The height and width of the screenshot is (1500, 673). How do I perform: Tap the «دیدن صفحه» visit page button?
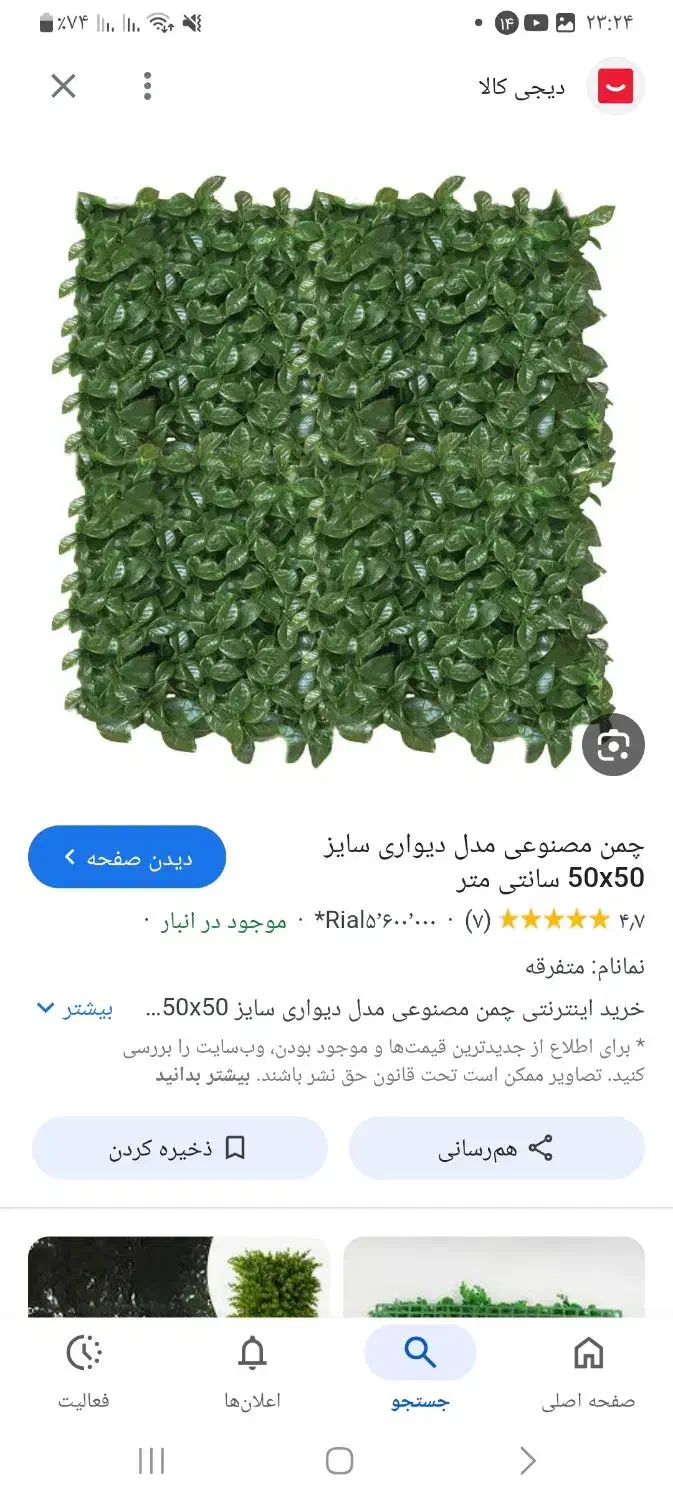coord(127,857)
